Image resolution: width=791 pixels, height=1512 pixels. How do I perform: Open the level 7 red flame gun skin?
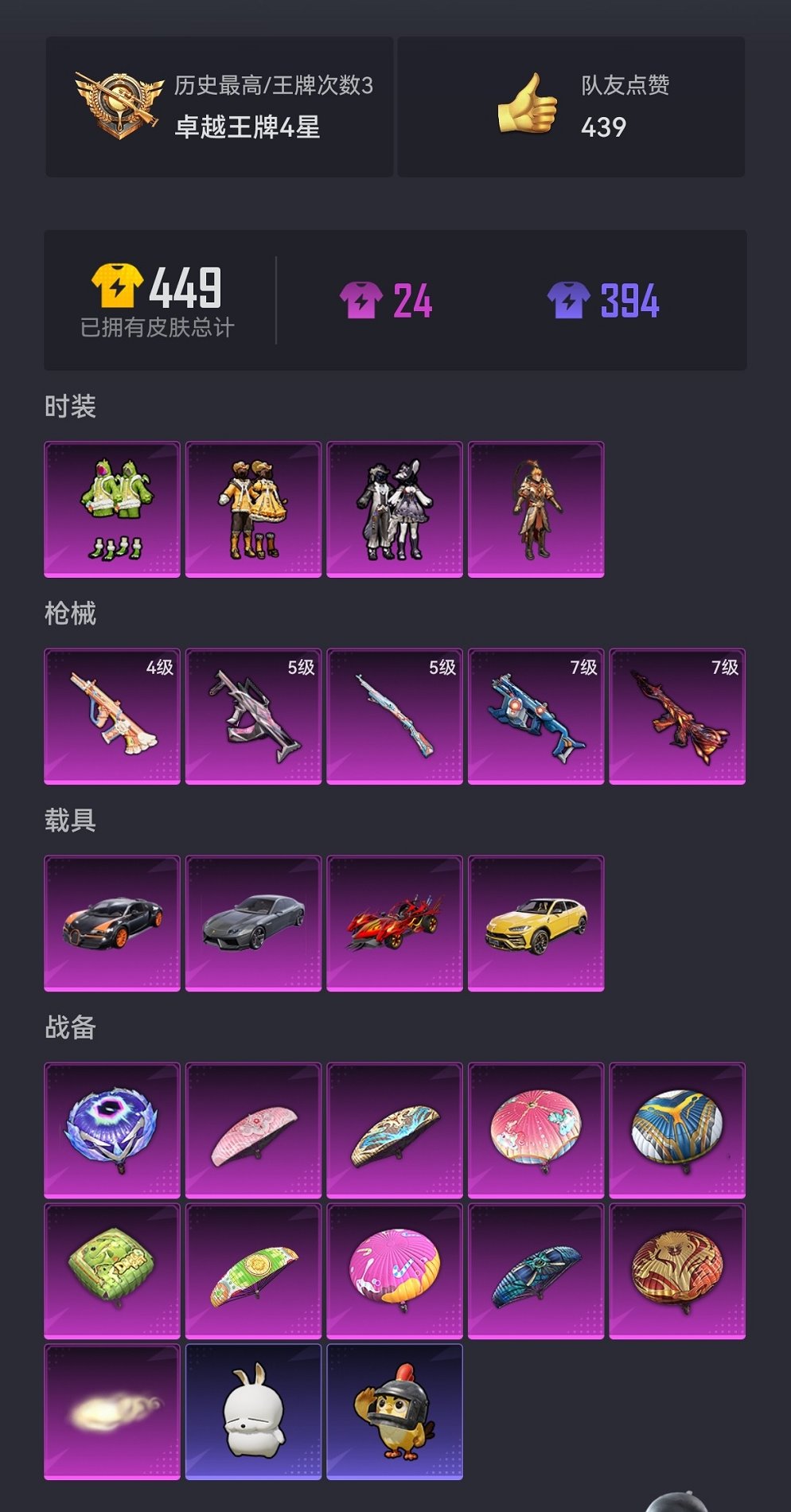[677, 716]
